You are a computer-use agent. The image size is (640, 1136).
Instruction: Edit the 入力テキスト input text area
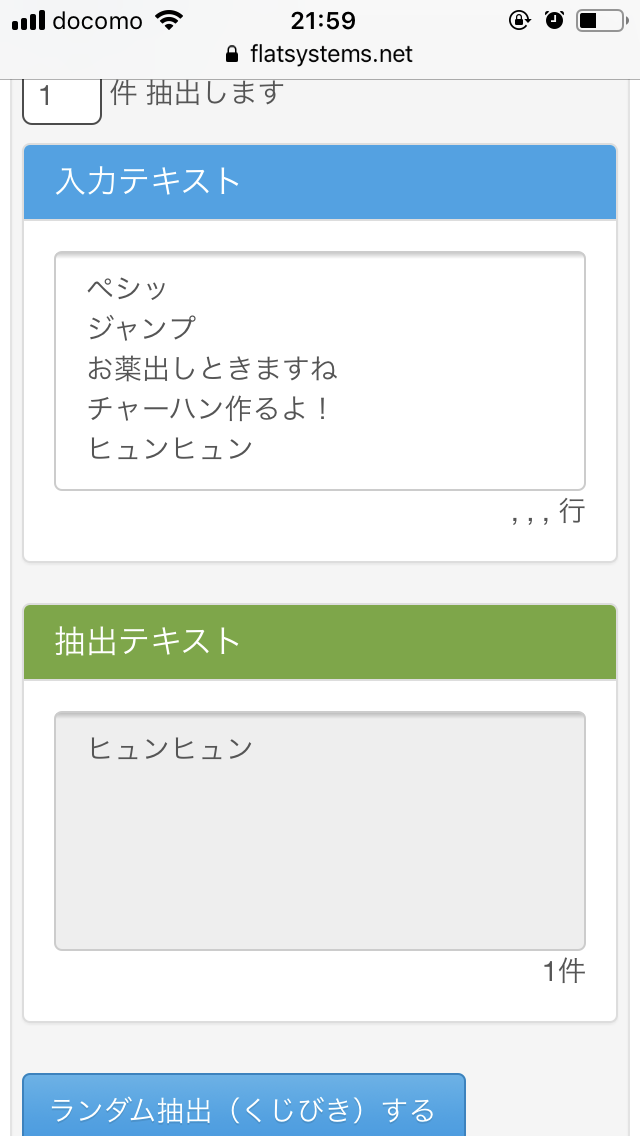(x=319, y=371)
